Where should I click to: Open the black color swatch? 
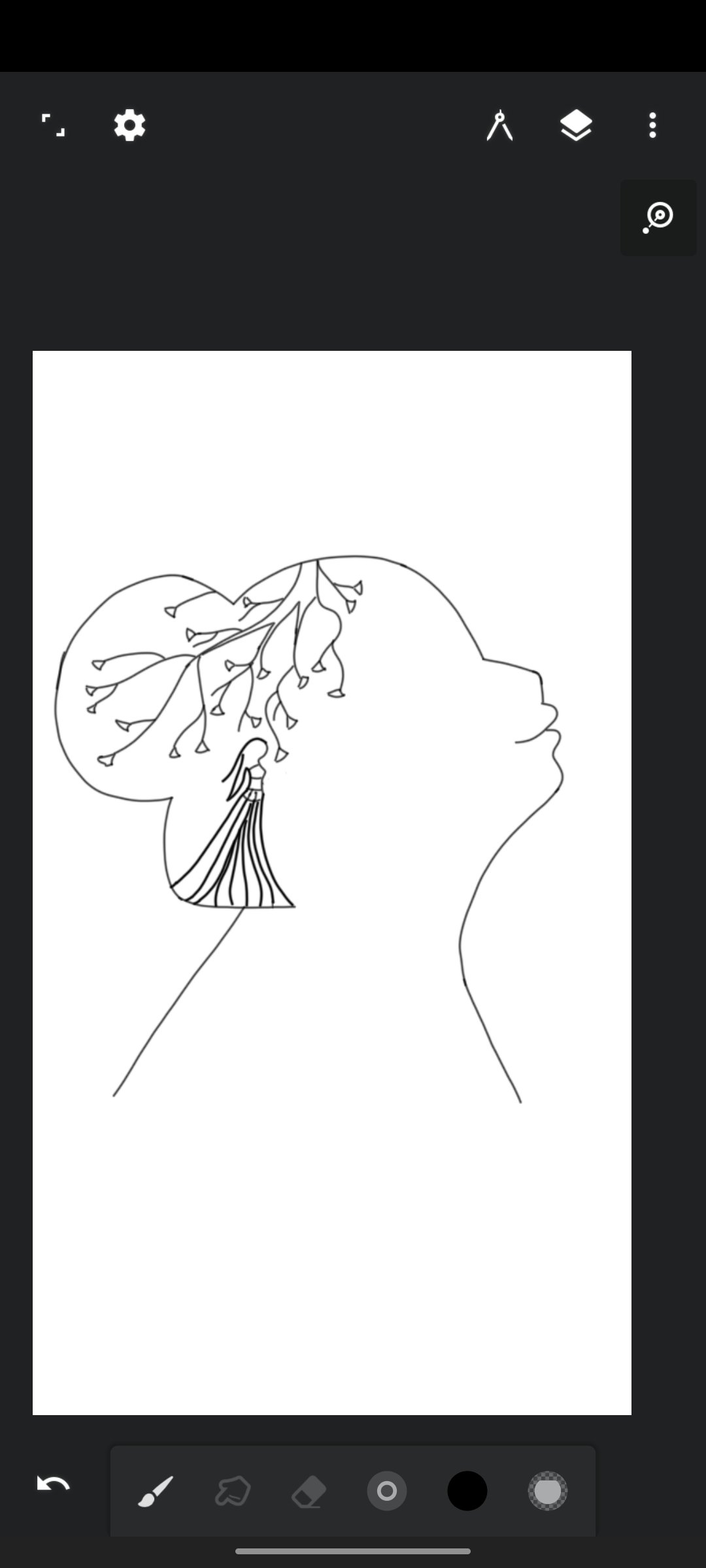467,1491
